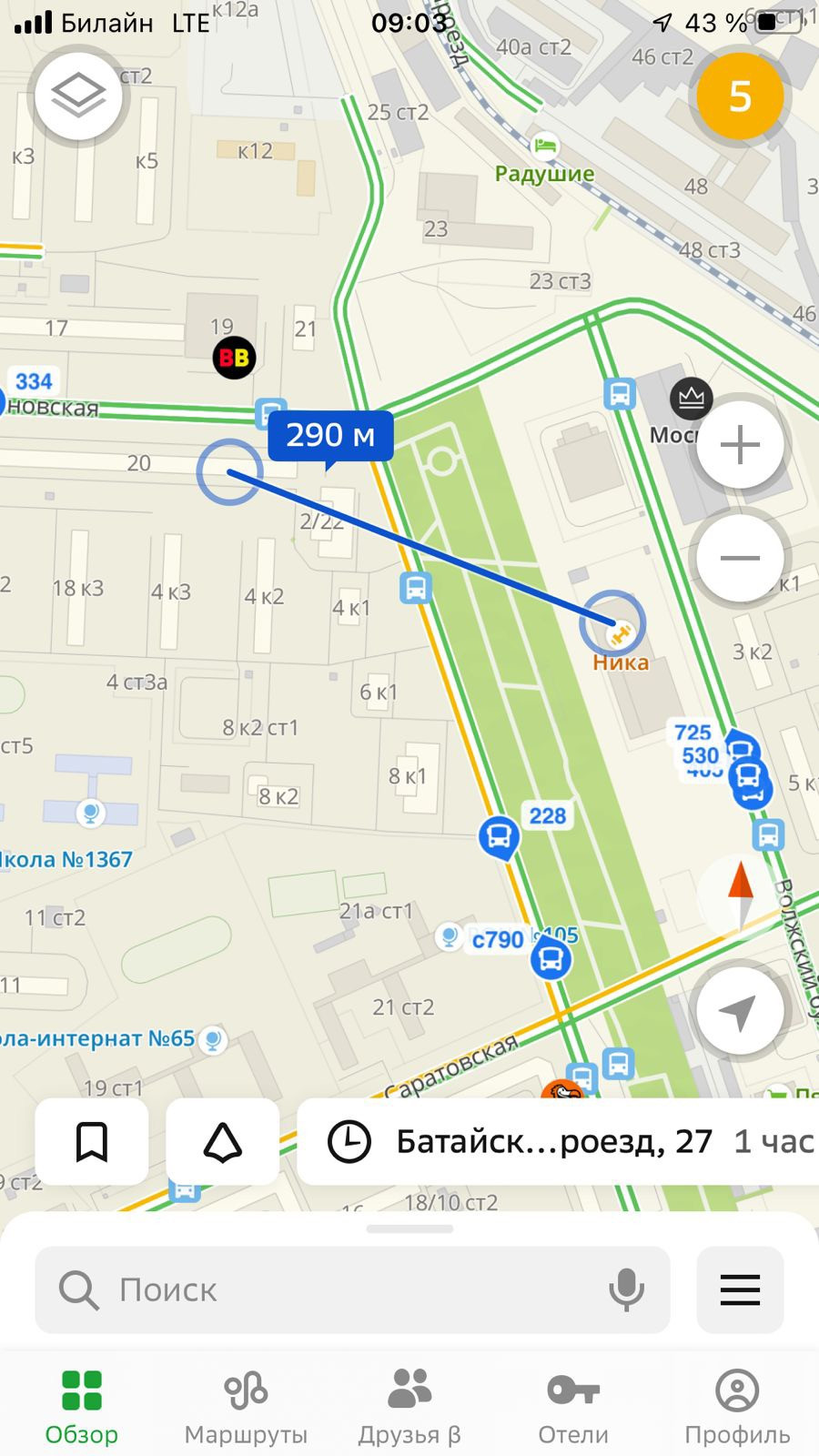Open the hamburger menu
Image resolution: width=819 pixels, height=1456 pixels.
[x=740, y=1289]
